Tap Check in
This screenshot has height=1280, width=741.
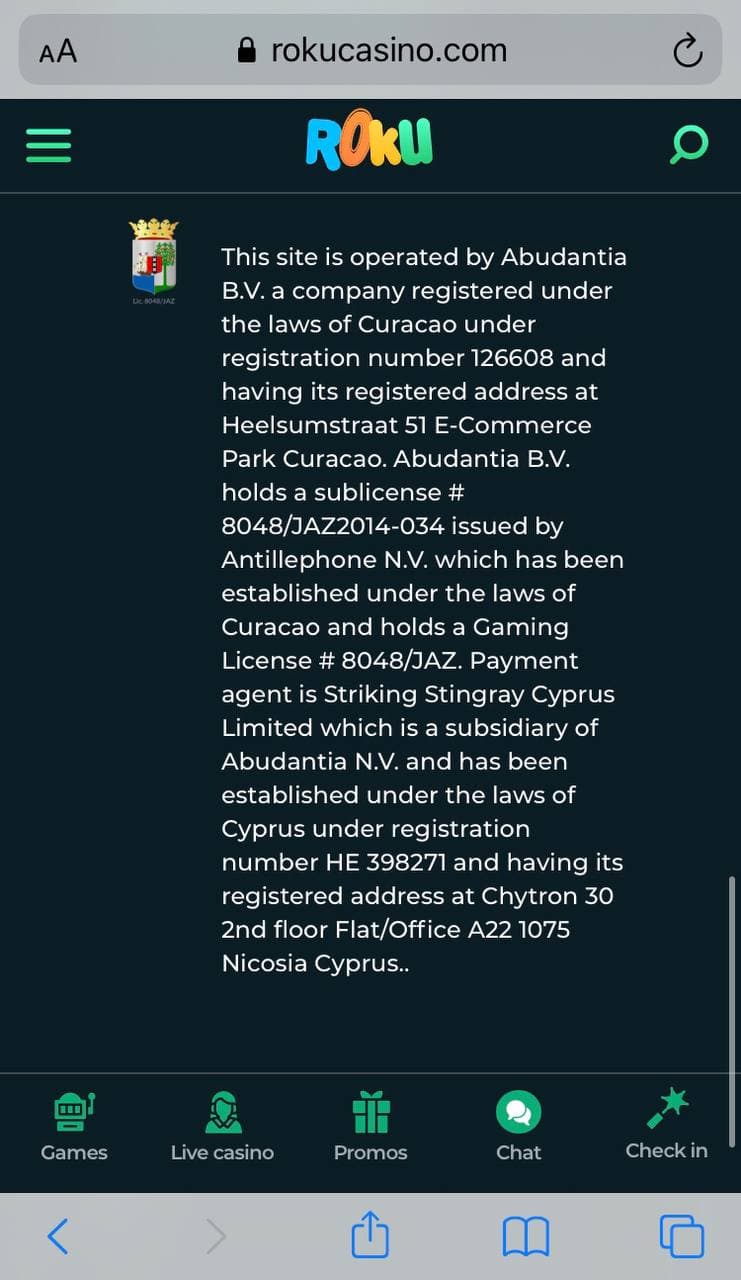tap(666, 1126)
